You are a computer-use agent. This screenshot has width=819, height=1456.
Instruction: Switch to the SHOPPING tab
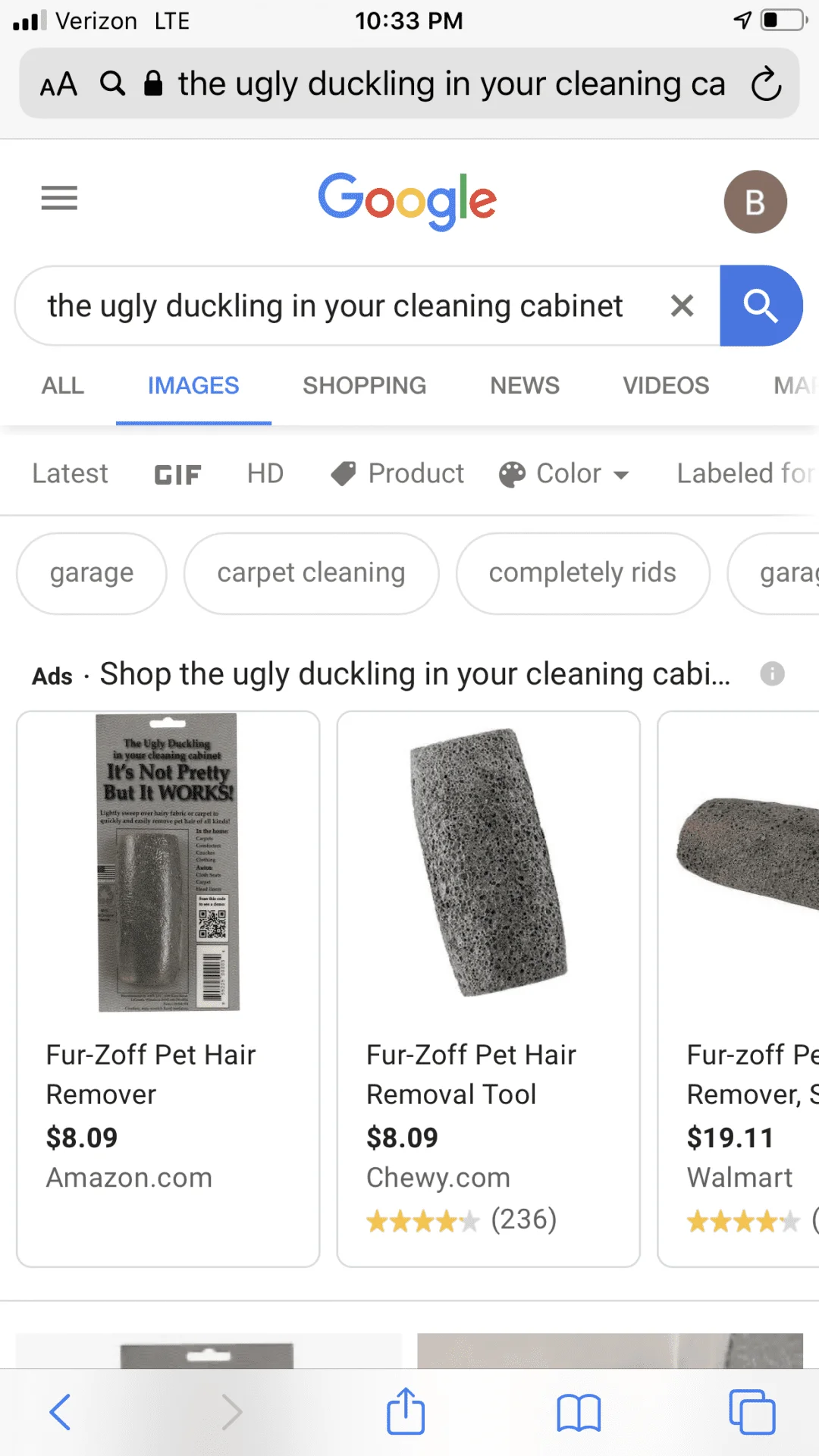coord(364,386)
